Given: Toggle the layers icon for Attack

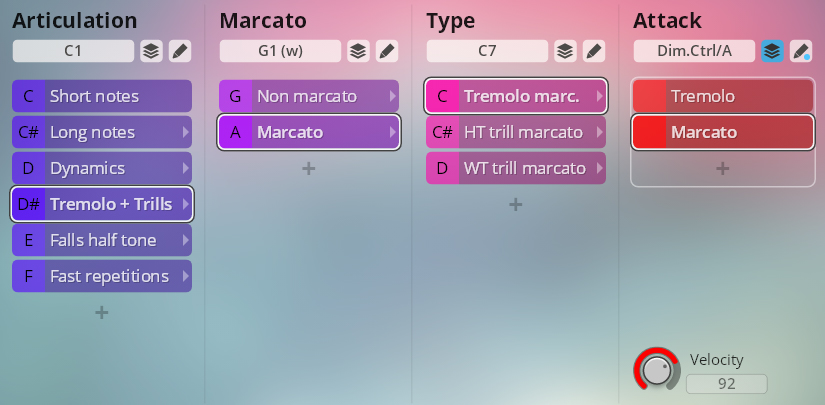Looking at the screenshot, I should 772,51.
